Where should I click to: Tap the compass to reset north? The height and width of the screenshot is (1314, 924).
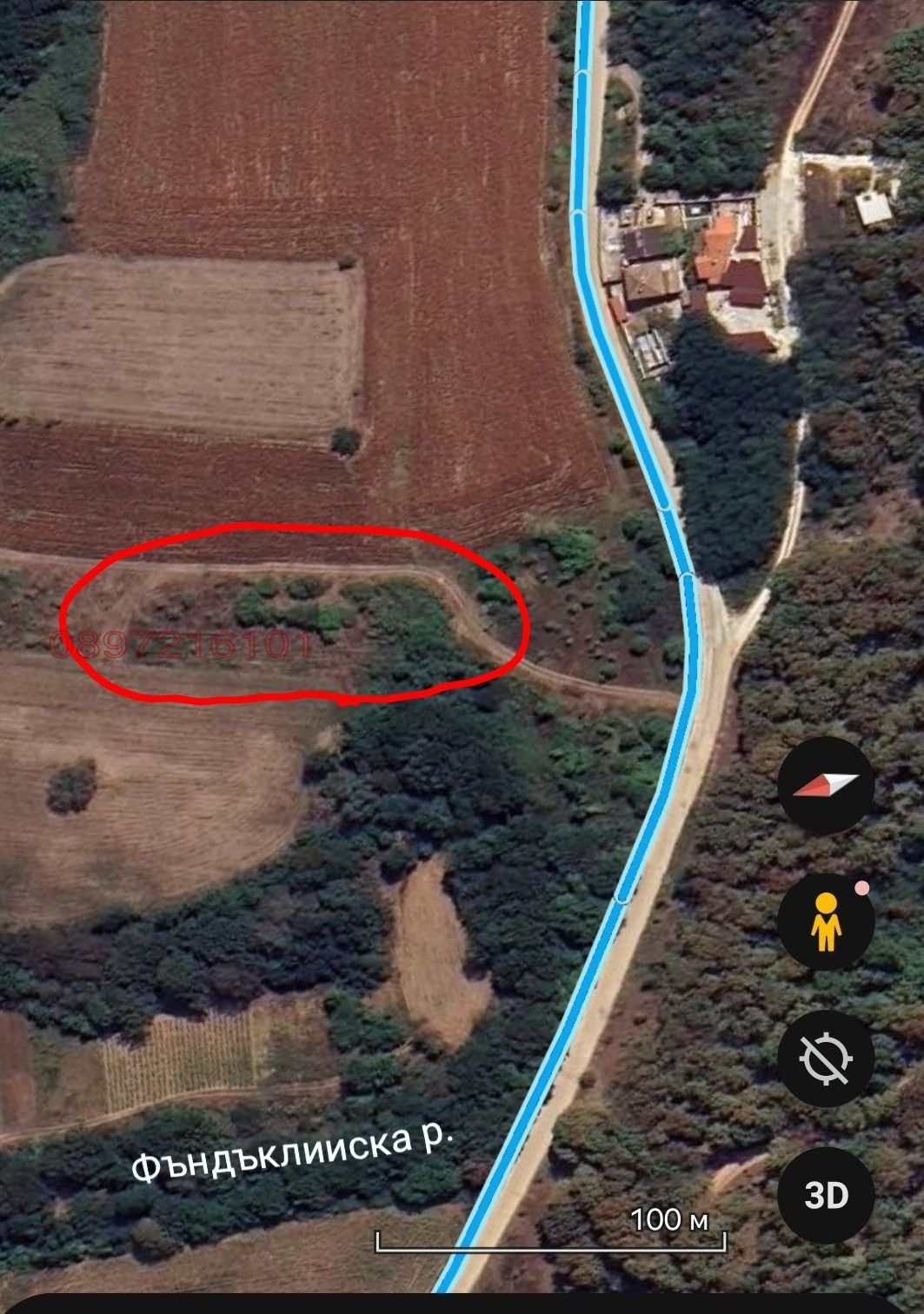pyautogui.click(x=826, y=785)
